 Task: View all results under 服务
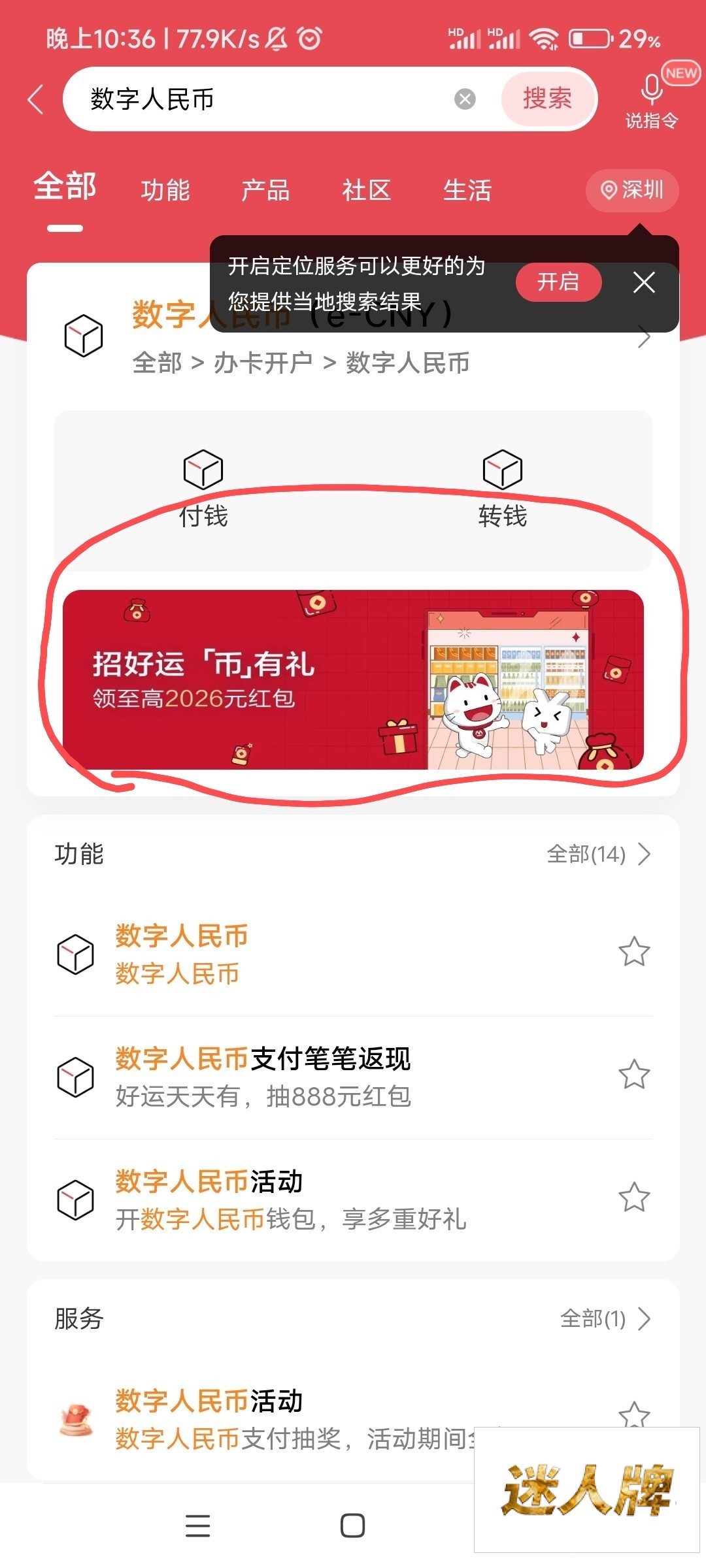[605, 1319]
